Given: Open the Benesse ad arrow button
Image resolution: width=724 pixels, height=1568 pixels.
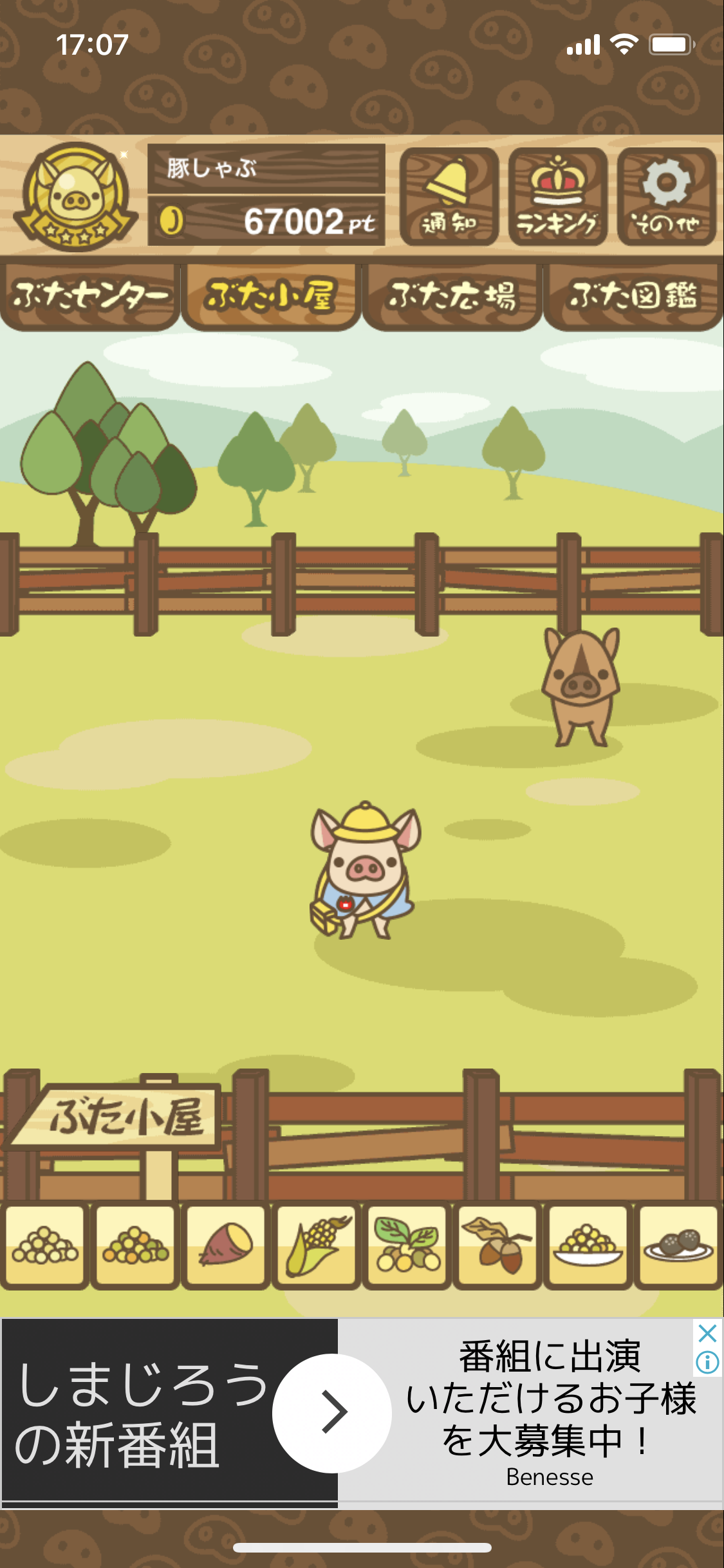Looking at the screenshot, I should click(x=332, y=1413).
